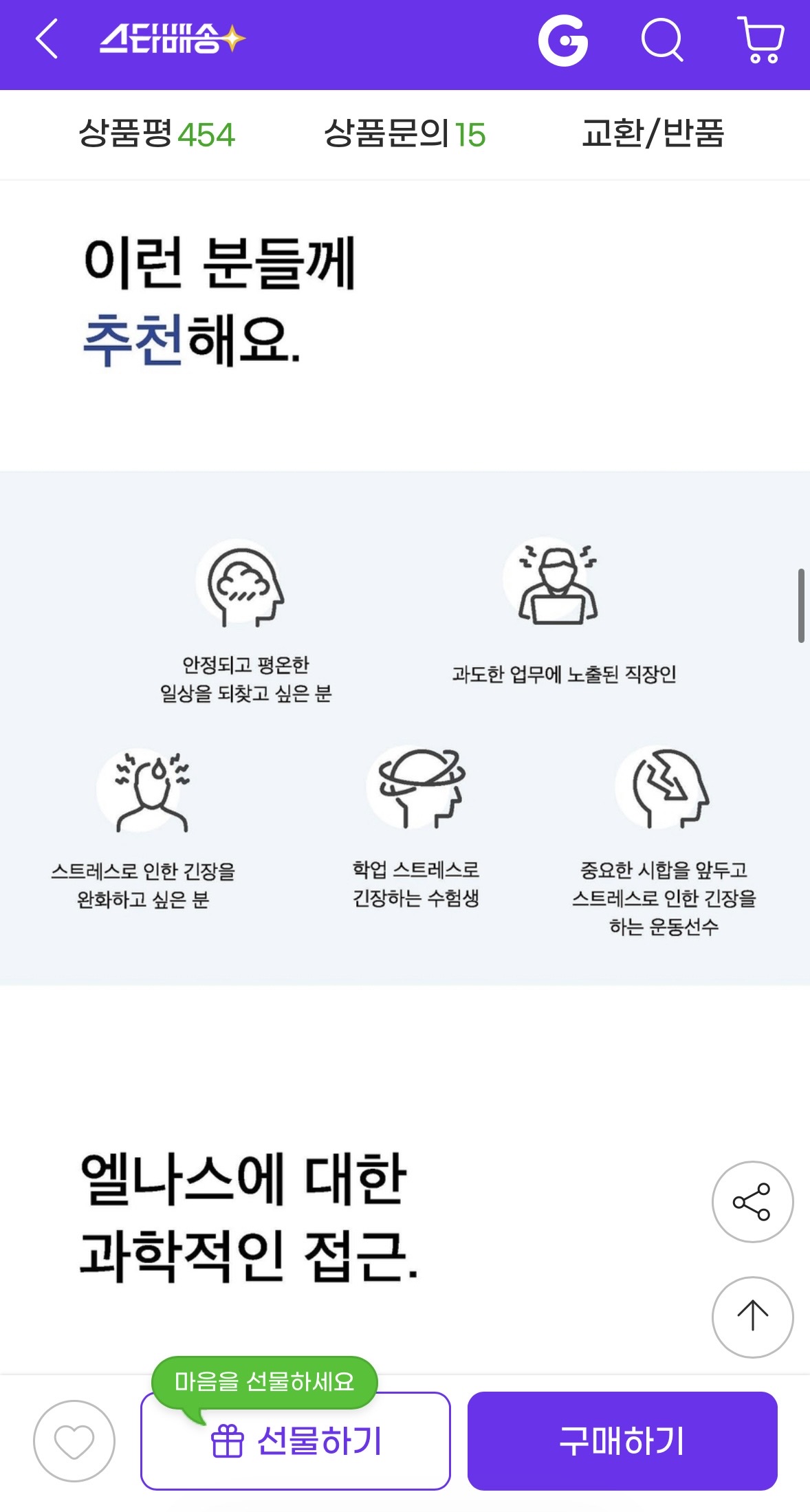Jump back to the top of the page

click(752, 1317)
